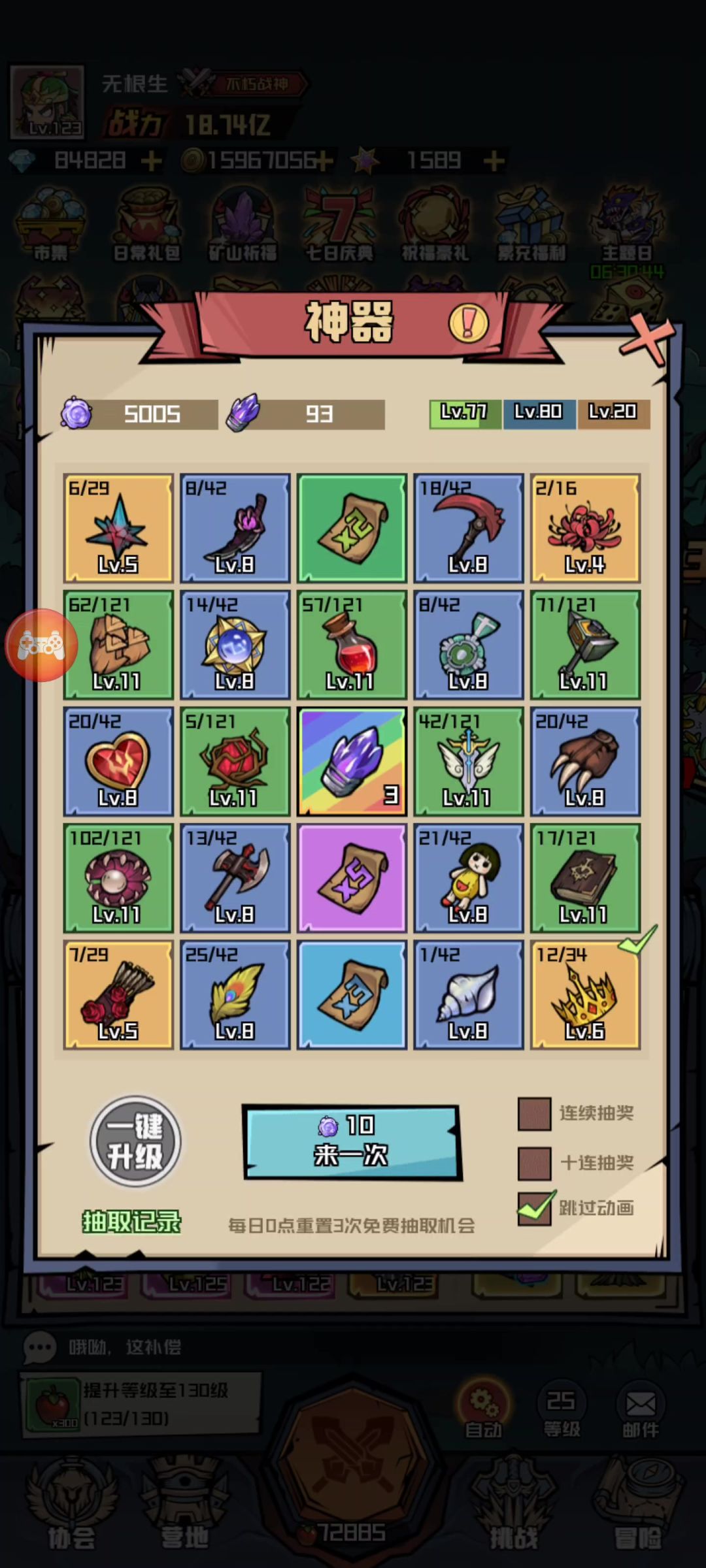Tap the 一键升级 one-tap upgrade button

coord(135,1141)
